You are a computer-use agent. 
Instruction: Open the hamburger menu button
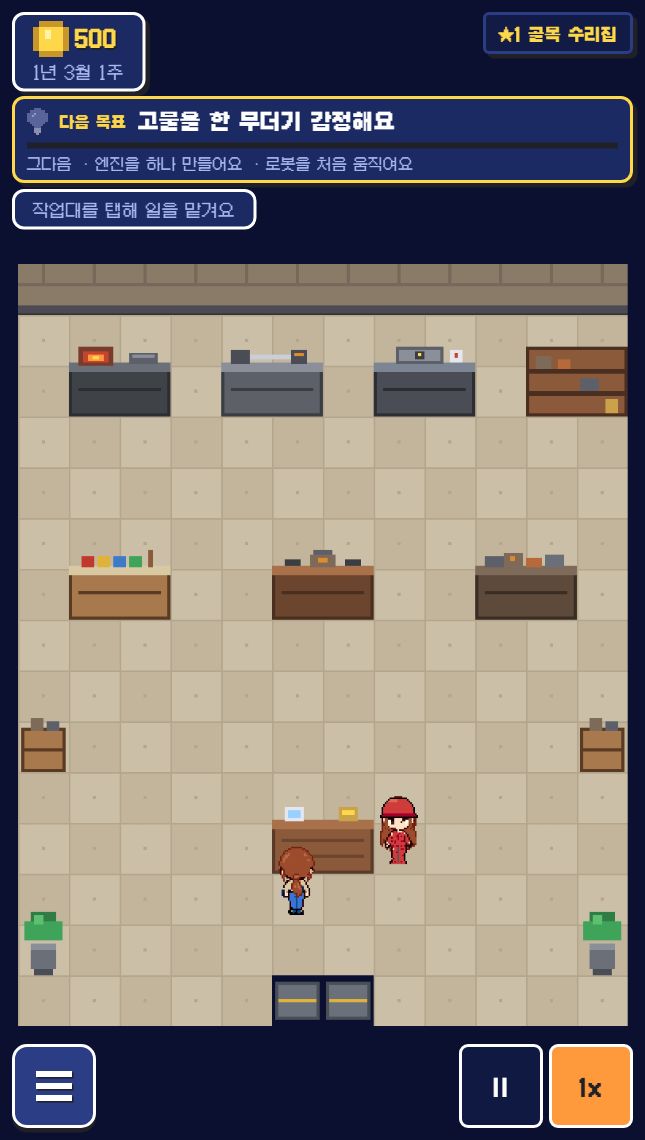click(x=54, y=1085)
